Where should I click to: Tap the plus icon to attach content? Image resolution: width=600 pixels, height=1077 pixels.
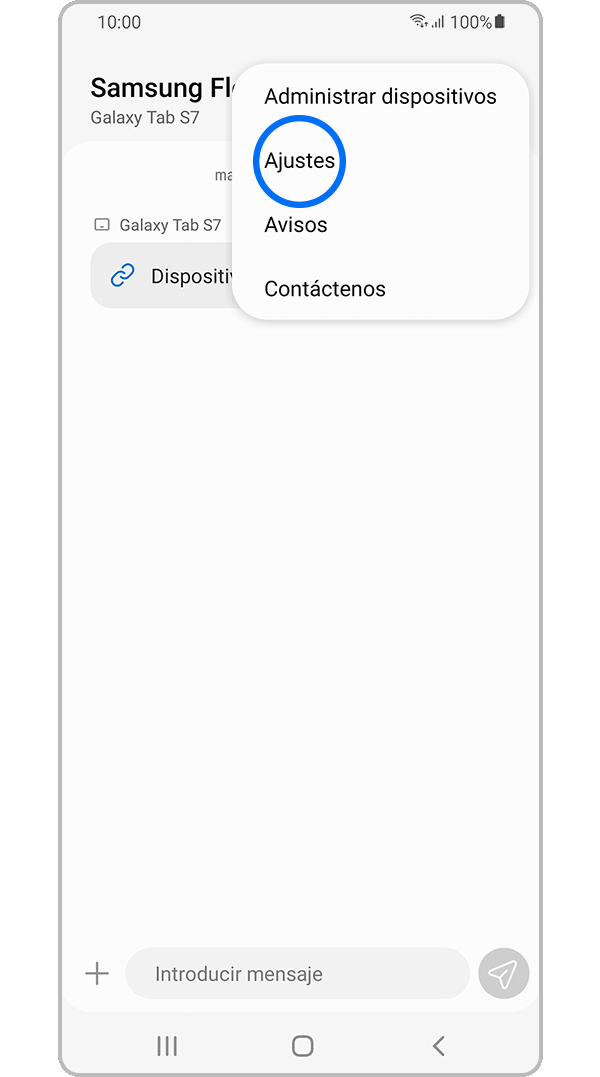[x=97, y=973]
